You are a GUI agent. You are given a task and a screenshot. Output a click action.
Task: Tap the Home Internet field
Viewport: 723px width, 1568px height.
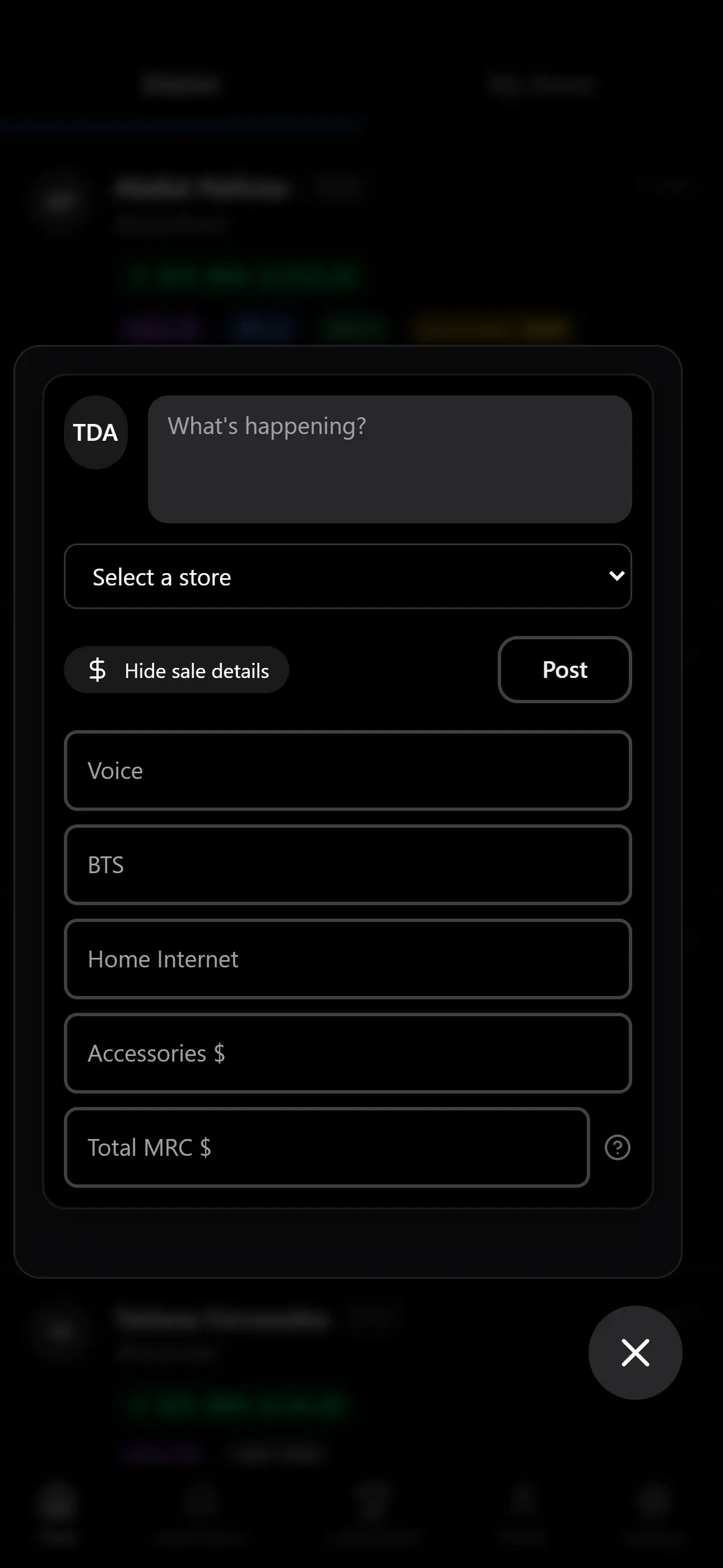point(347,960)
